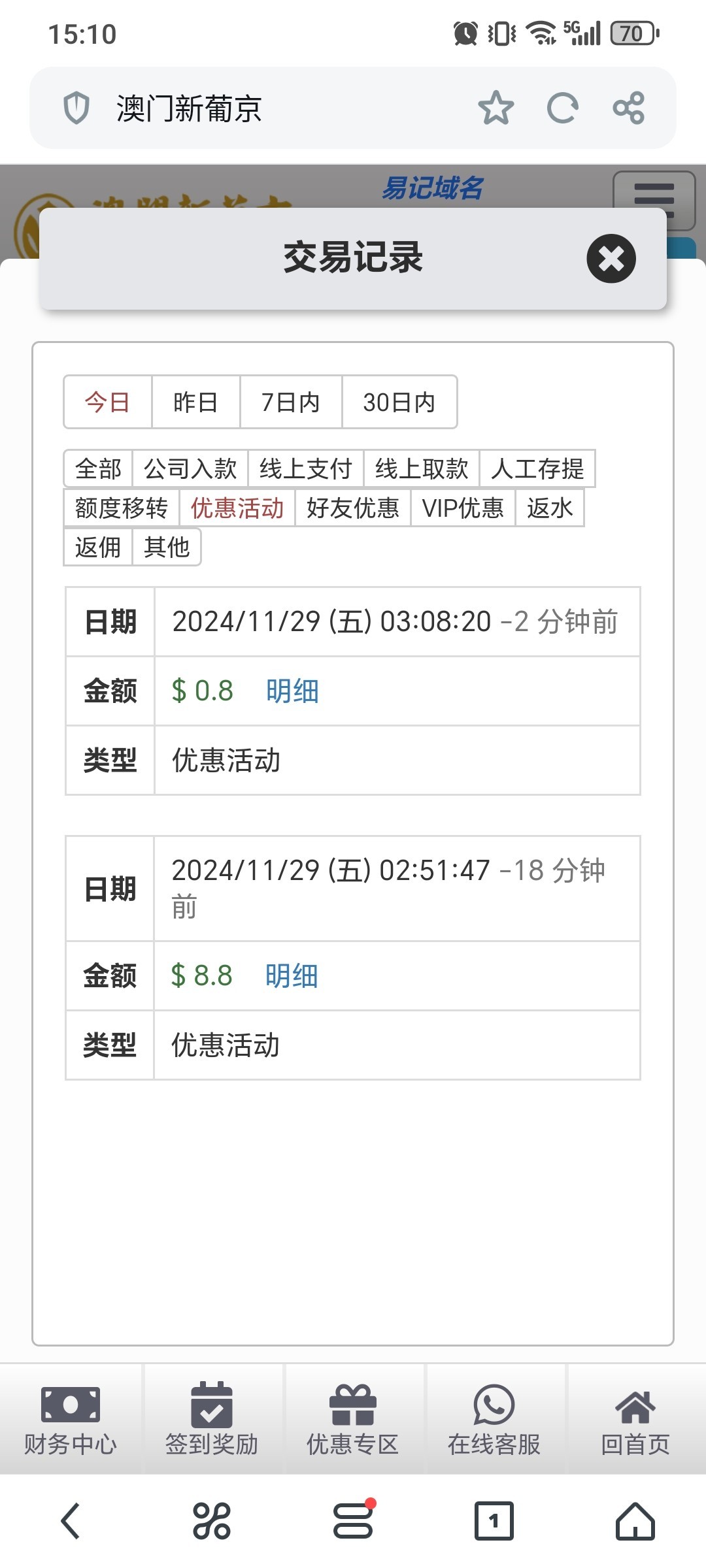Switch to the 昨日 date filter
The height and width of the screenshot is (1568, 706).
[x=195, y=402]
